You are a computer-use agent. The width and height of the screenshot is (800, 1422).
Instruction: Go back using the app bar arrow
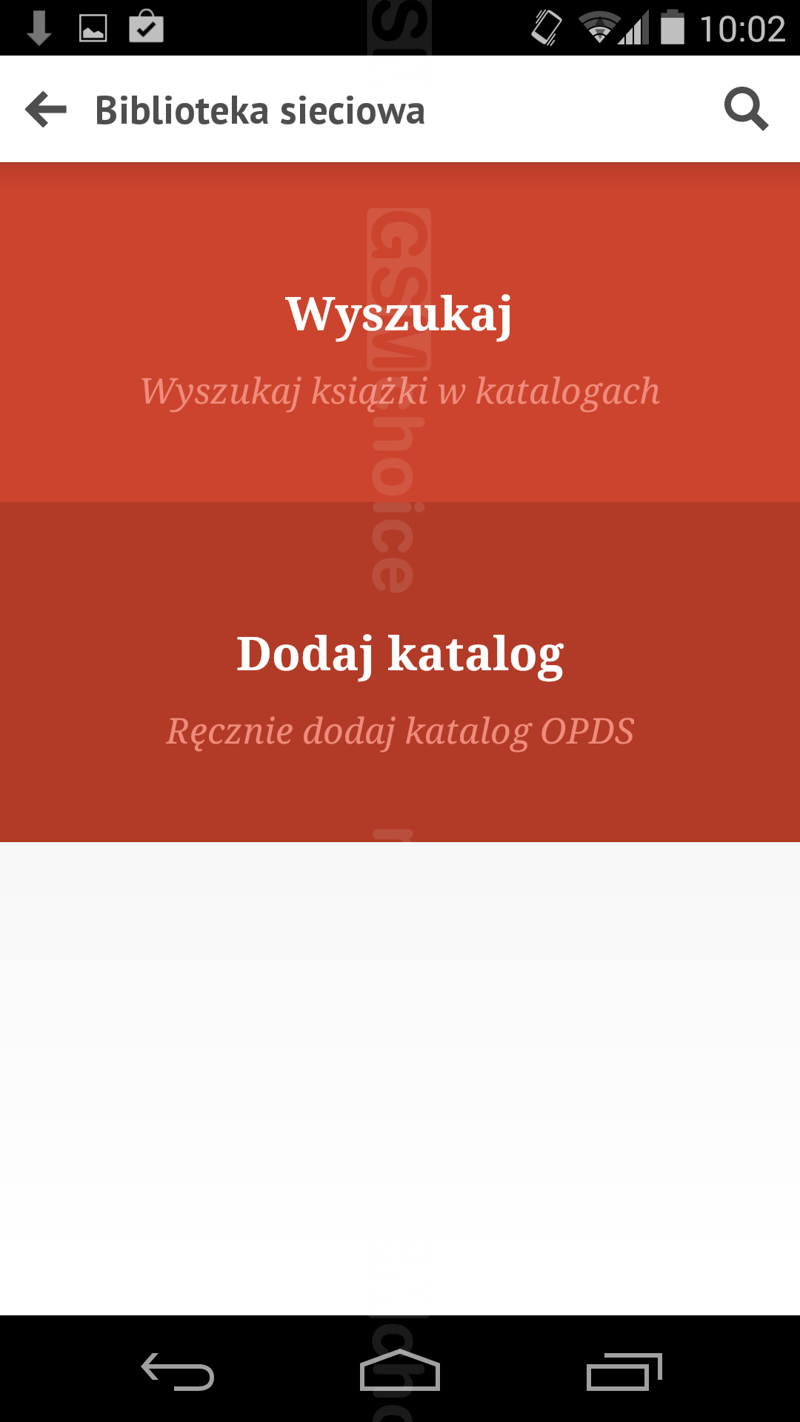(46, 109)
